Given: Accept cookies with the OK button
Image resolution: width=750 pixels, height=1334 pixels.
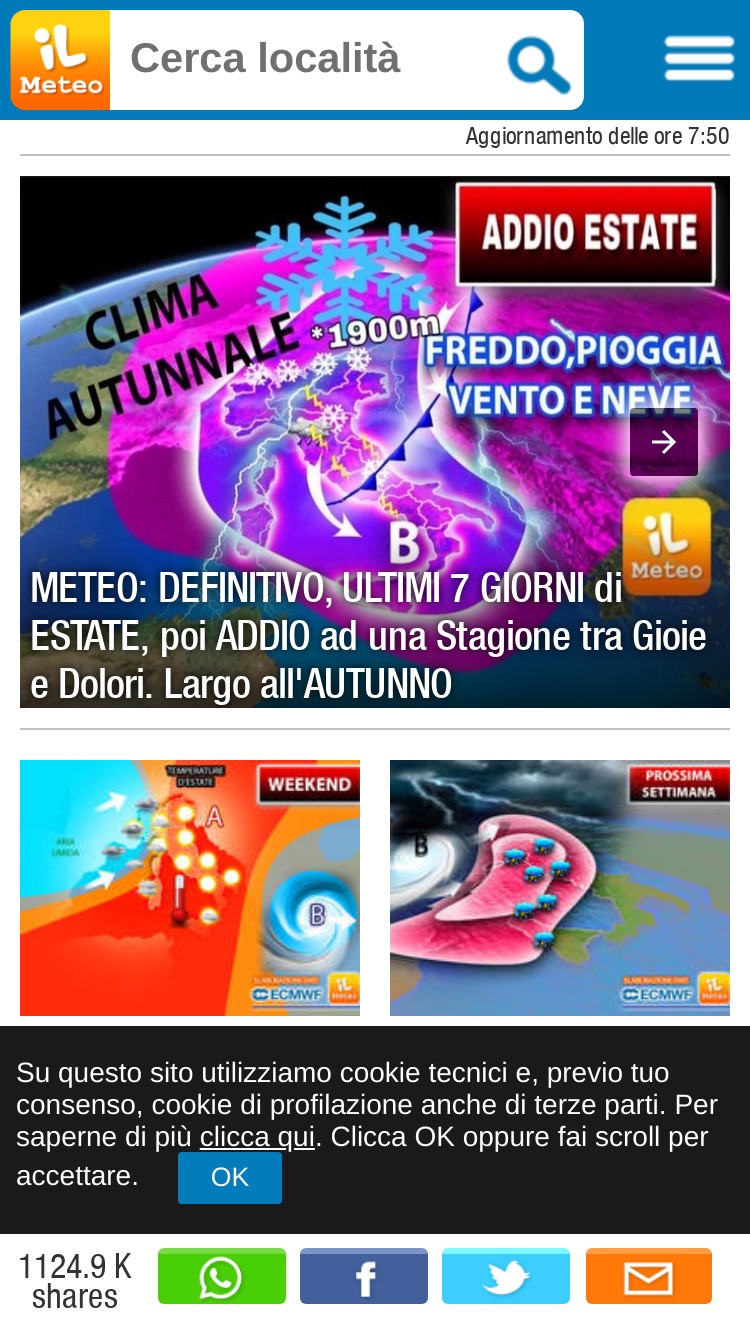Looking at the screenshot, I should (x=230, y=1177).
